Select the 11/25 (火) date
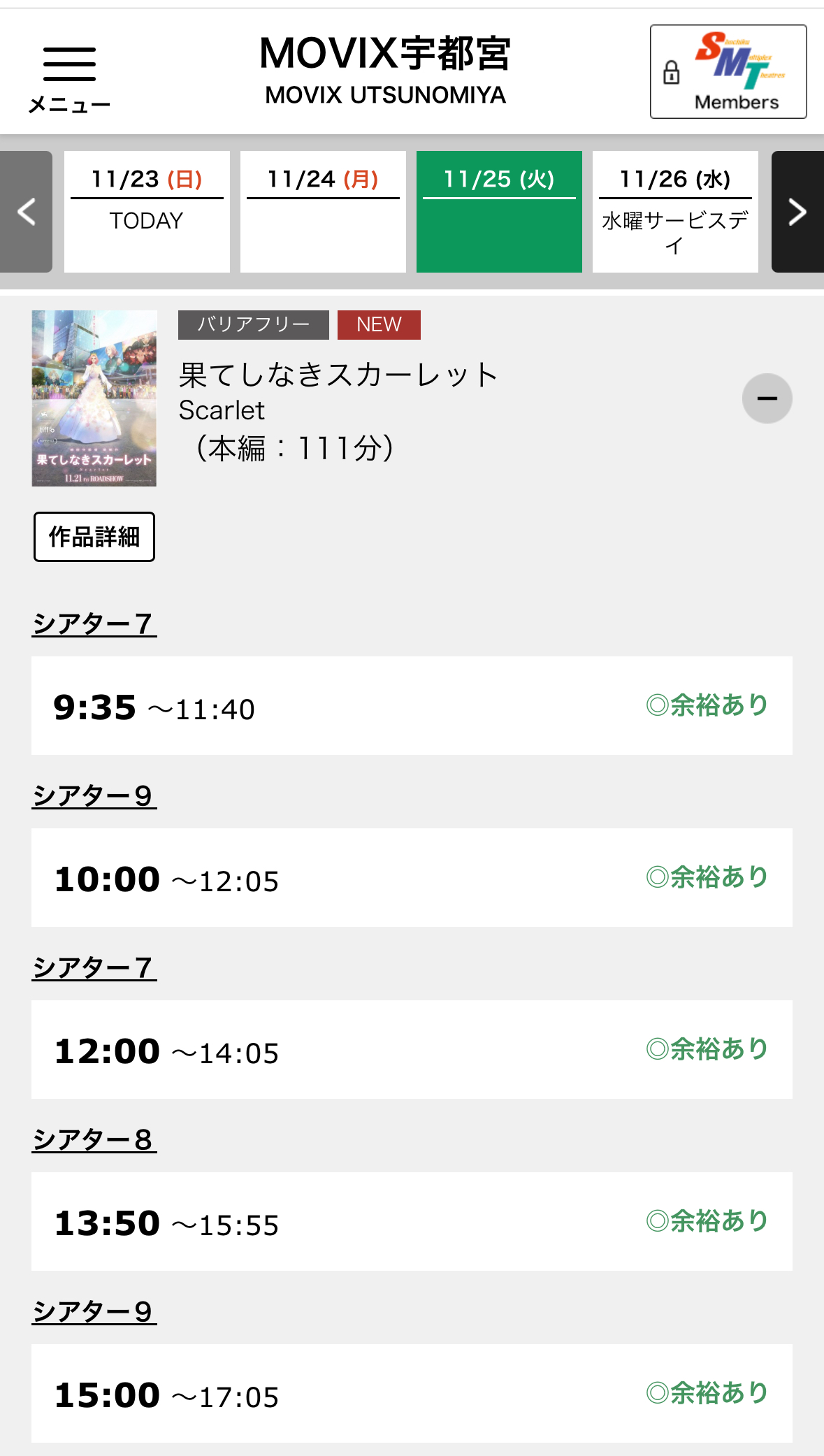824x1456 pixels. pyautogui.click(x=499, y=211)
